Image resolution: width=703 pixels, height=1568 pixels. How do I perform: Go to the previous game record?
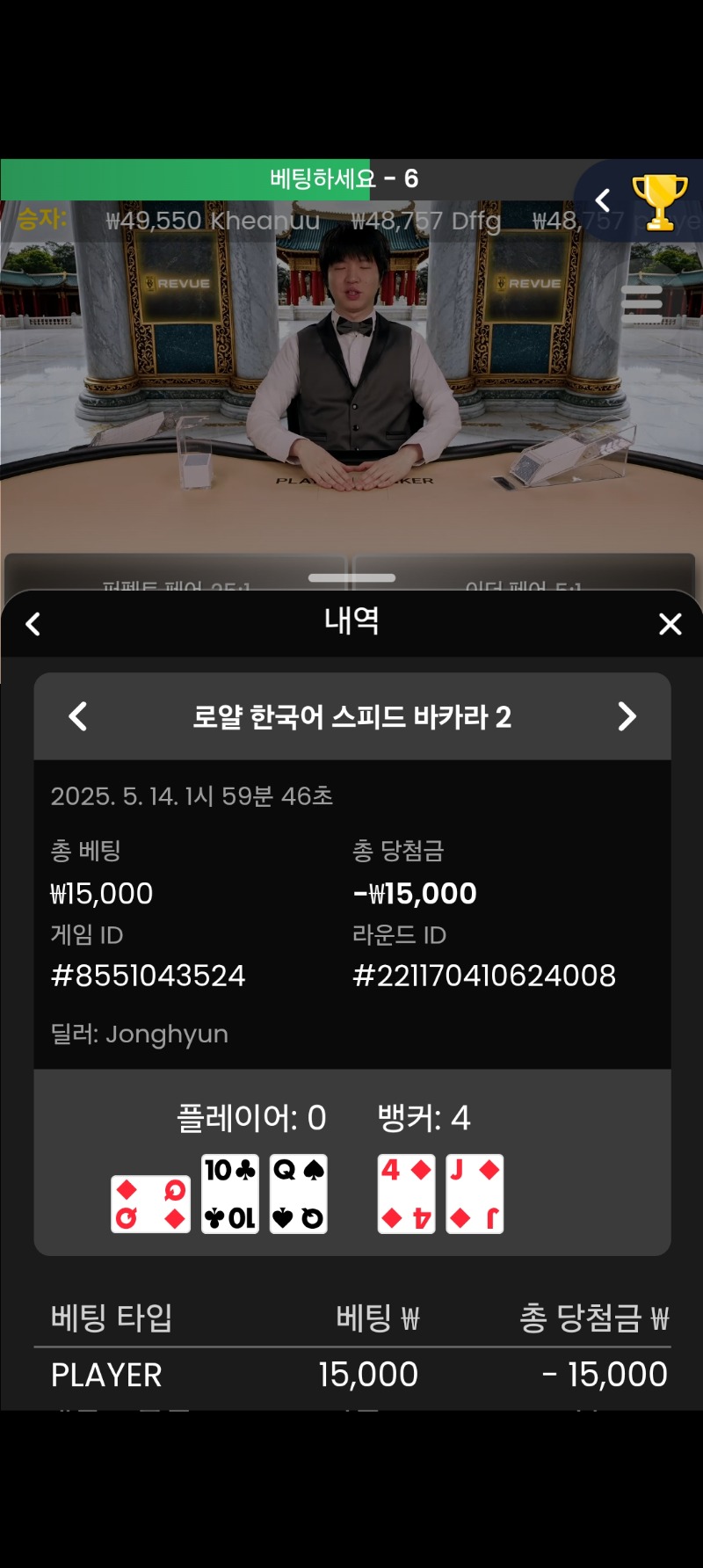click(x=78, y=716)
